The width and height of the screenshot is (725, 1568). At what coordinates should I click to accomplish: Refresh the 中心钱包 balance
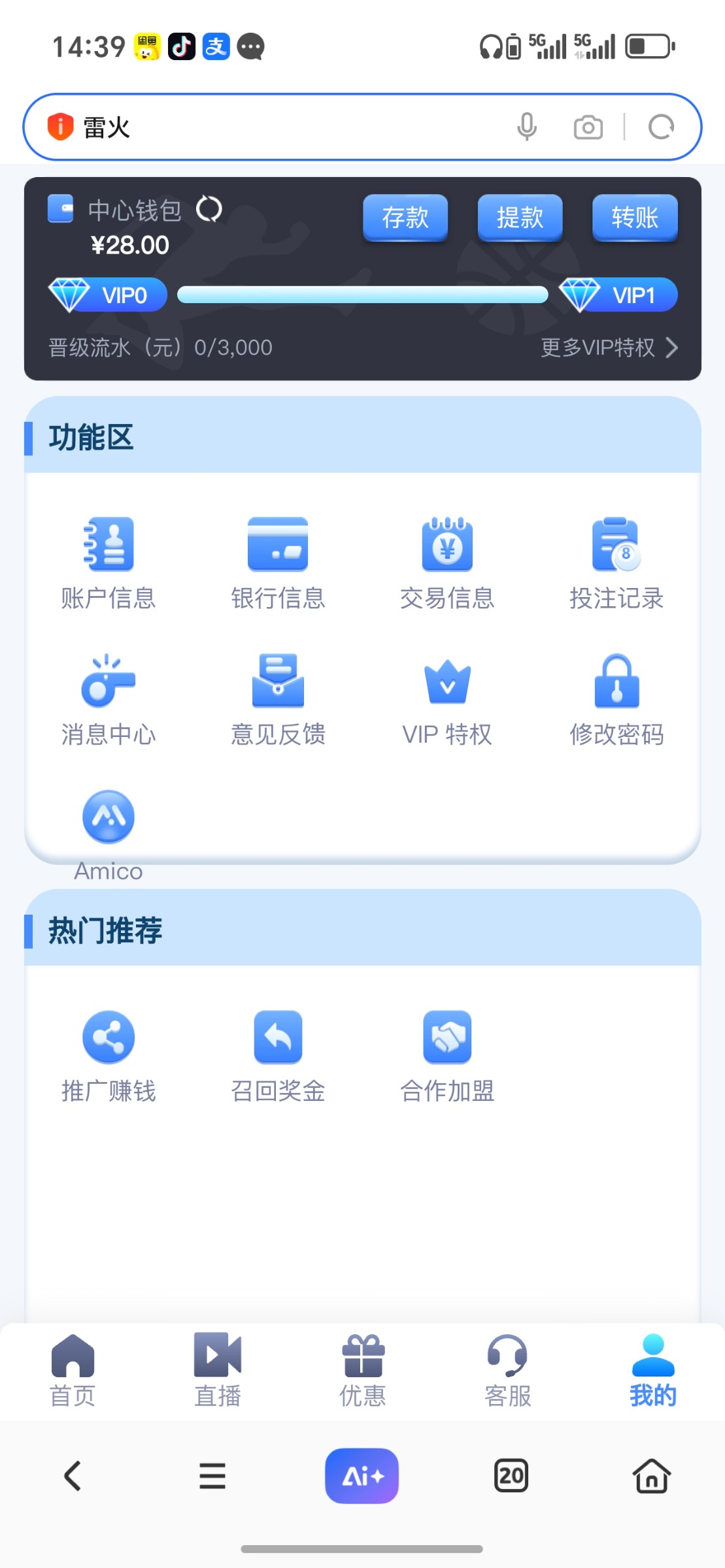pos(209,210)
